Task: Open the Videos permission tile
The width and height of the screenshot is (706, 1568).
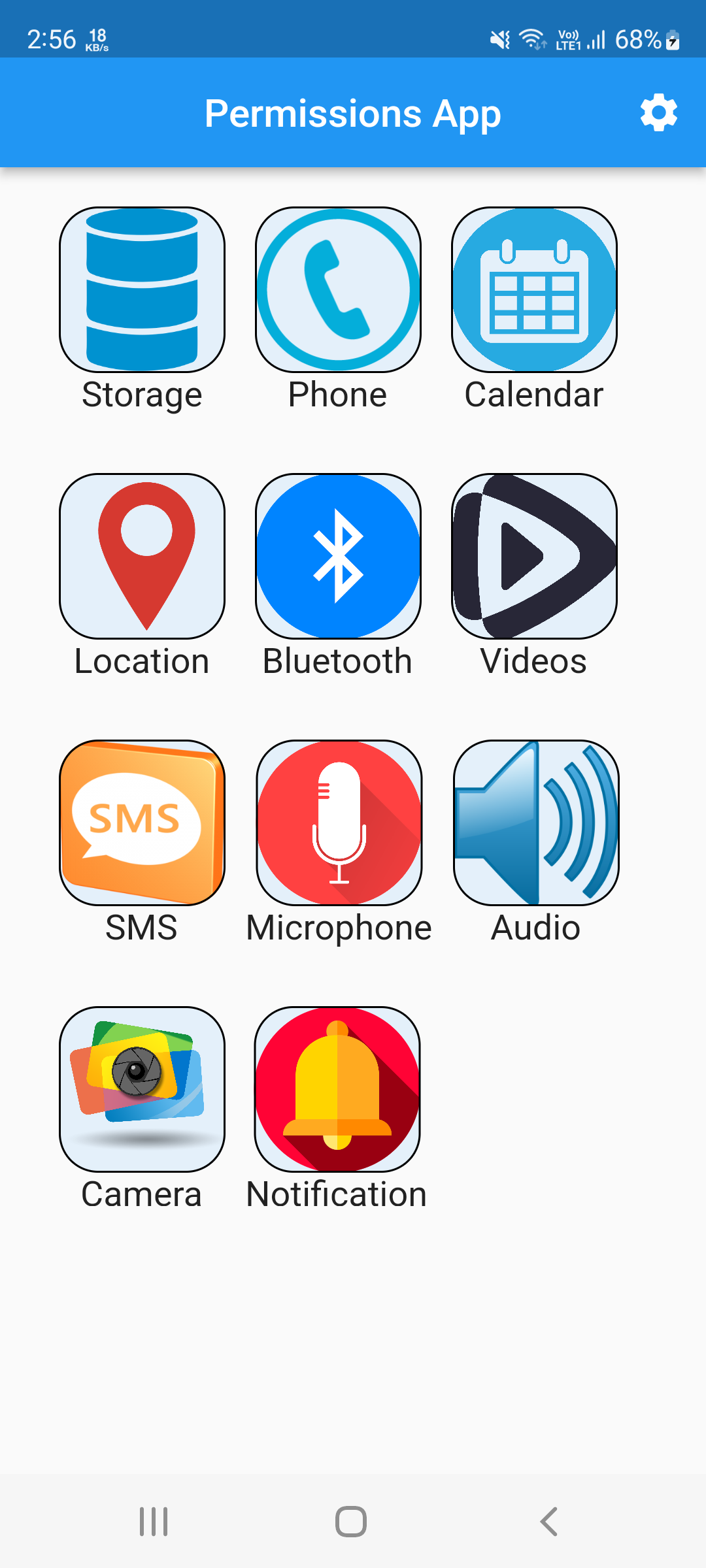Action: (534, 557)
